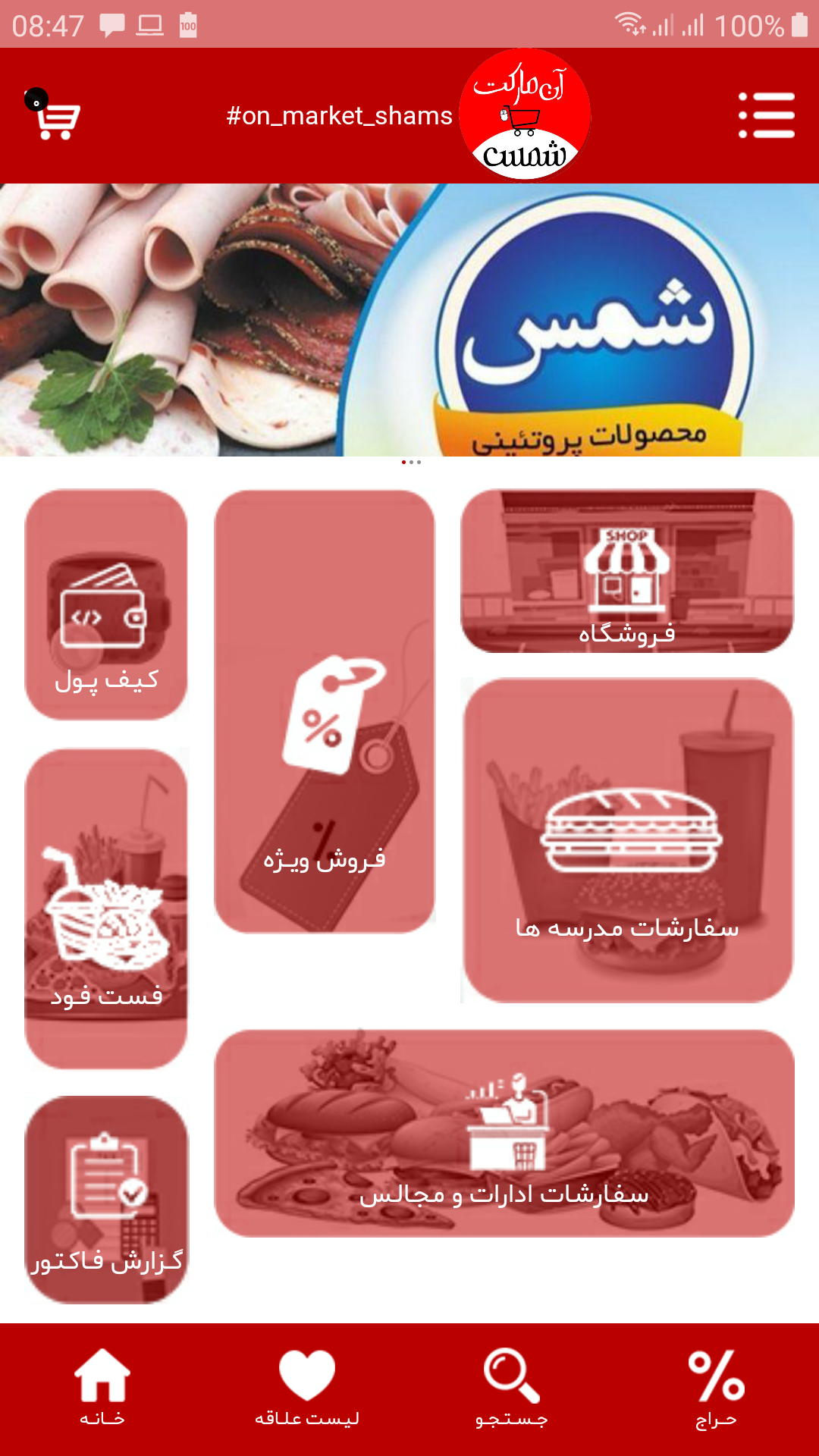Switch to the لیست علاقه wishlist tab
Image resolution: width=819 pixels, height=1456 pixels.
[x=307, y=1389]
